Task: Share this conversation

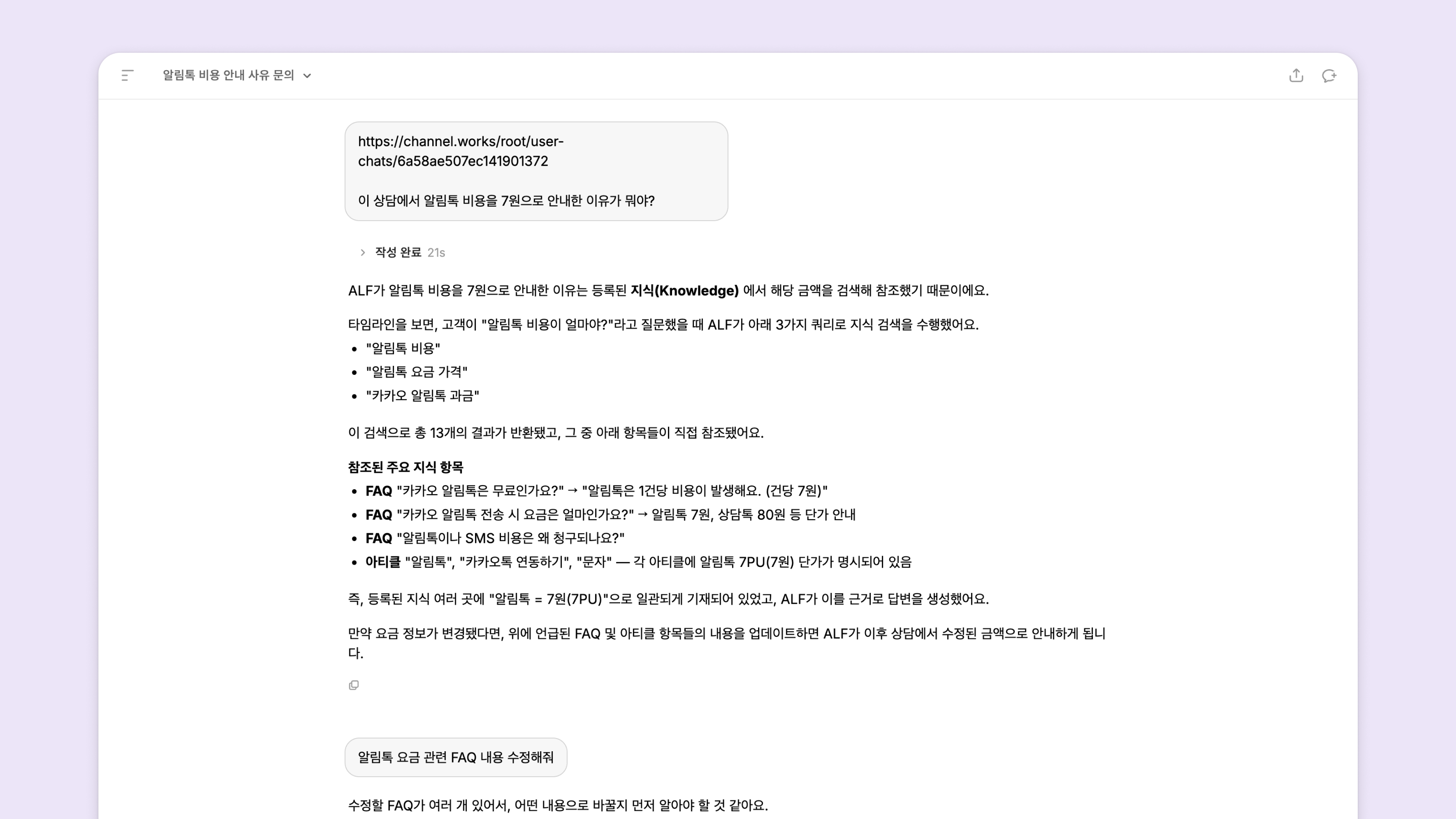Action: click(x=1296, y=75)
